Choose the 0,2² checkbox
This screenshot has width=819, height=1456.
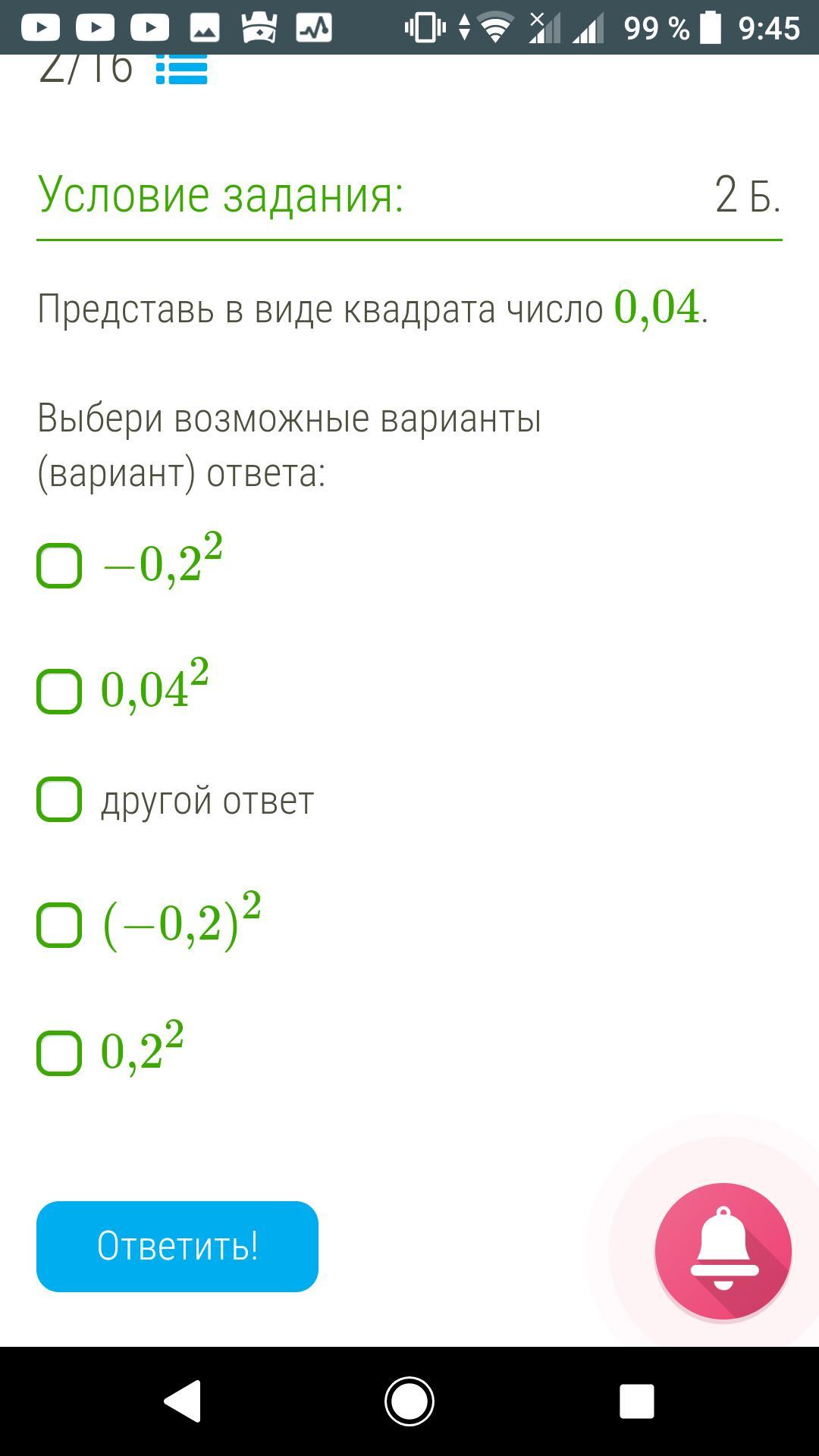[59, 1053]
